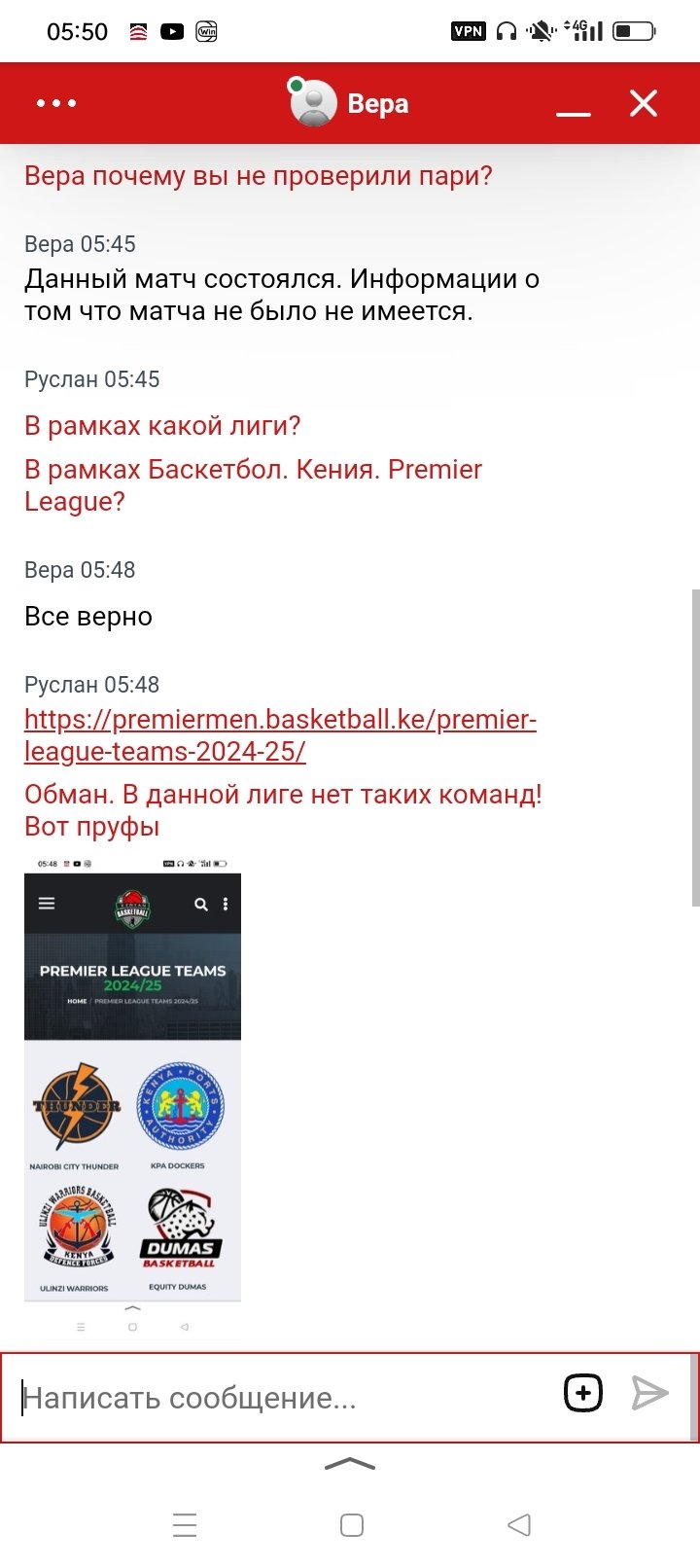This screenshot has width=700, height=1568.
Task: Tap the attach file plus icon
Action: (583, 1393)
